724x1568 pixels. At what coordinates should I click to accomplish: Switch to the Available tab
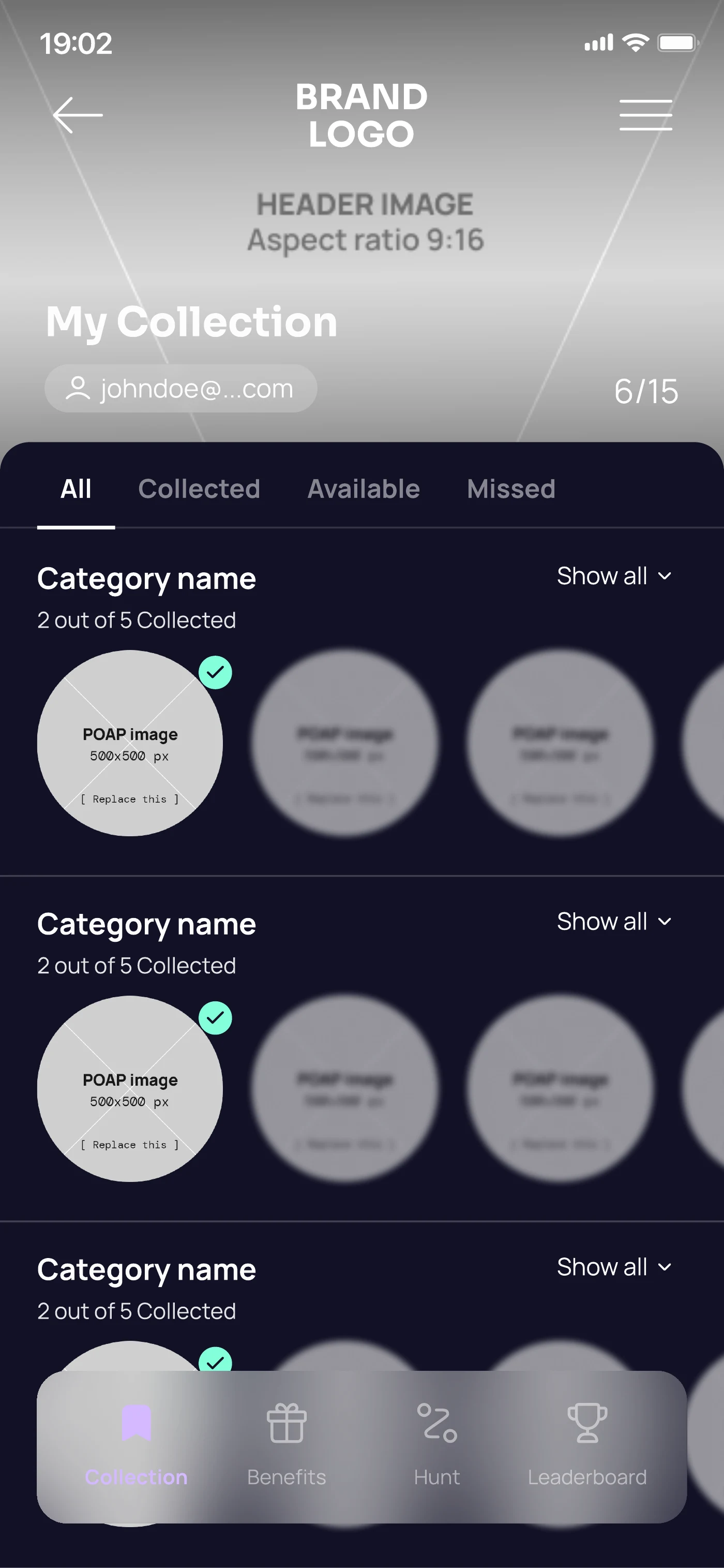[x=363, y=489]
